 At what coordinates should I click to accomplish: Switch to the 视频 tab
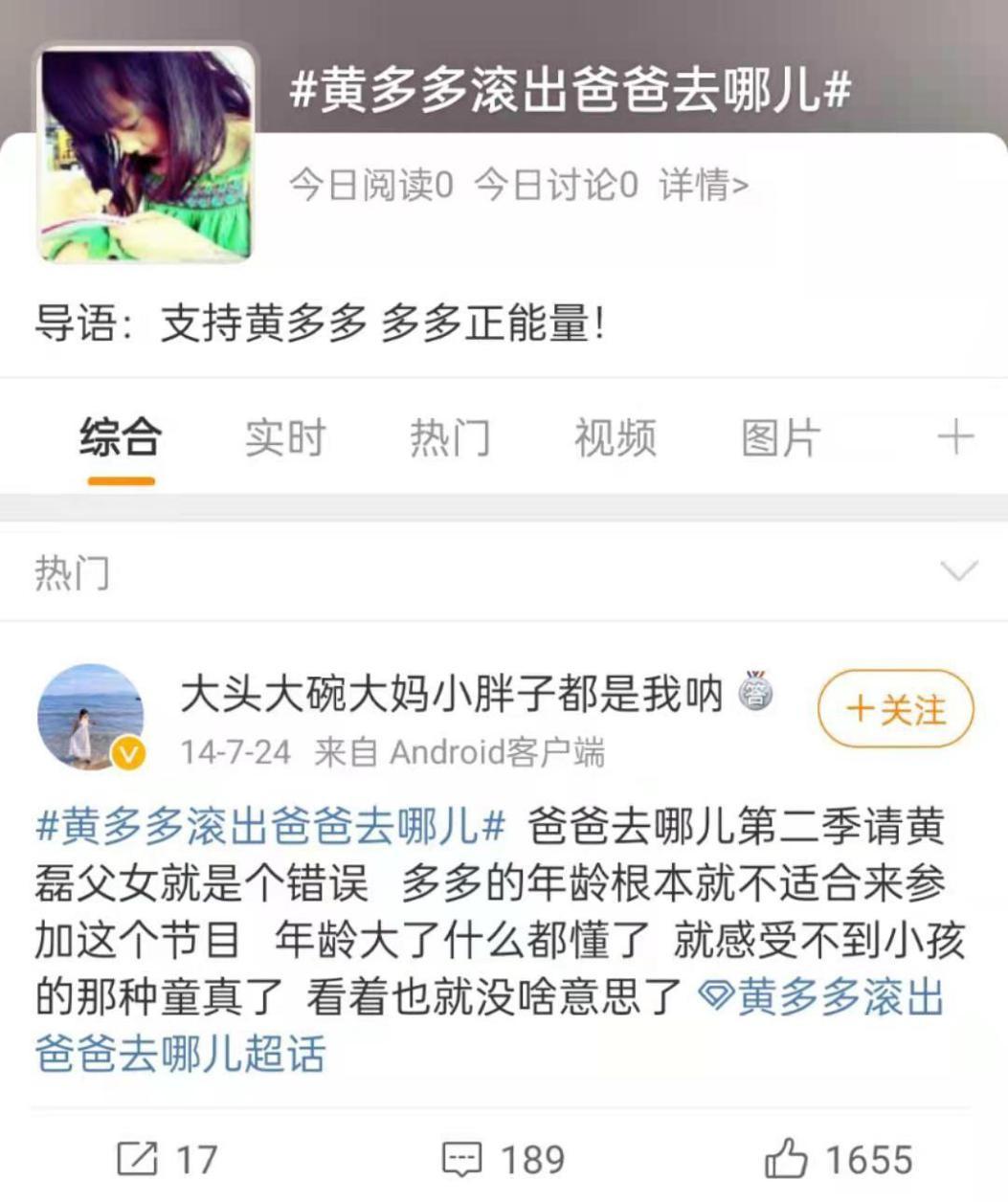(x=616, y=439)
